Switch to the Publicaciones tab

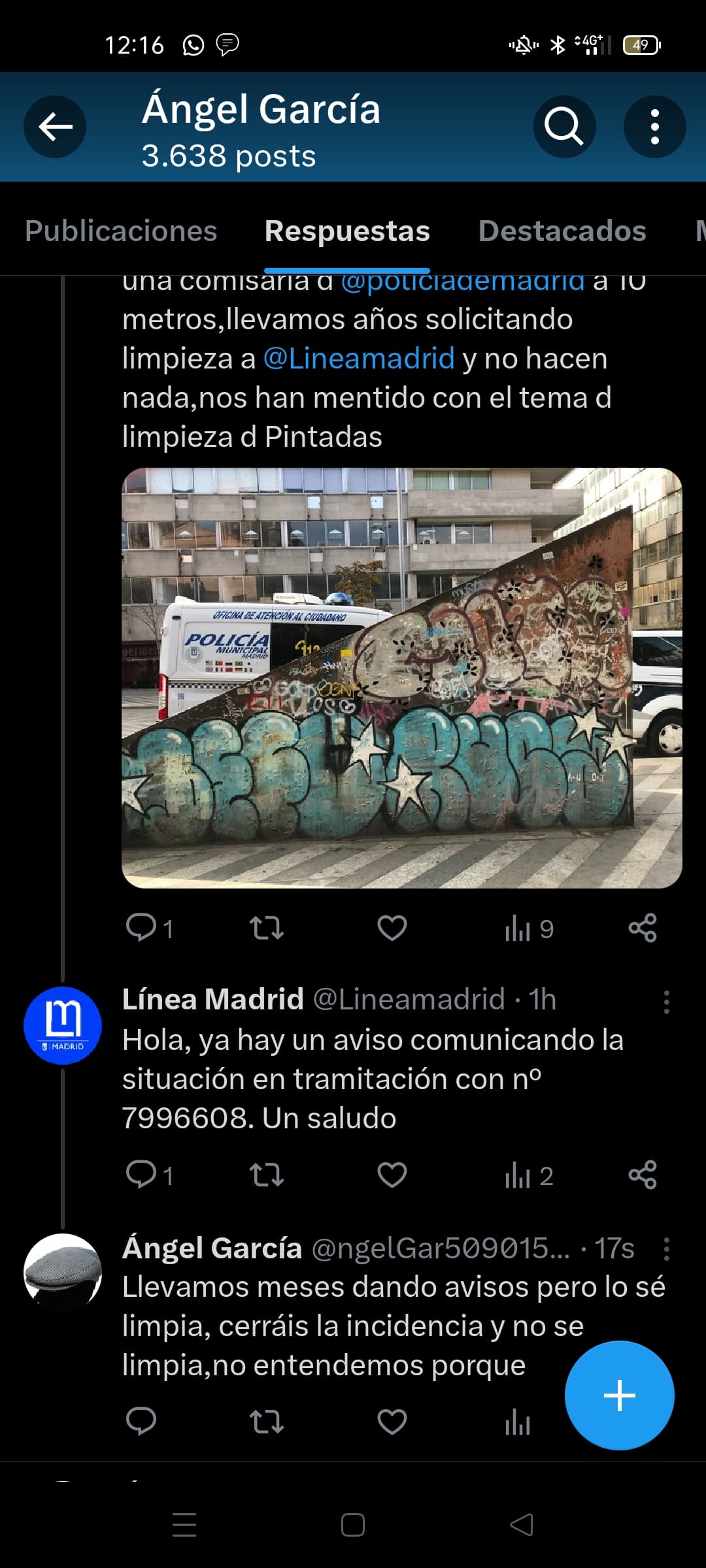click(x=121, y=231)
